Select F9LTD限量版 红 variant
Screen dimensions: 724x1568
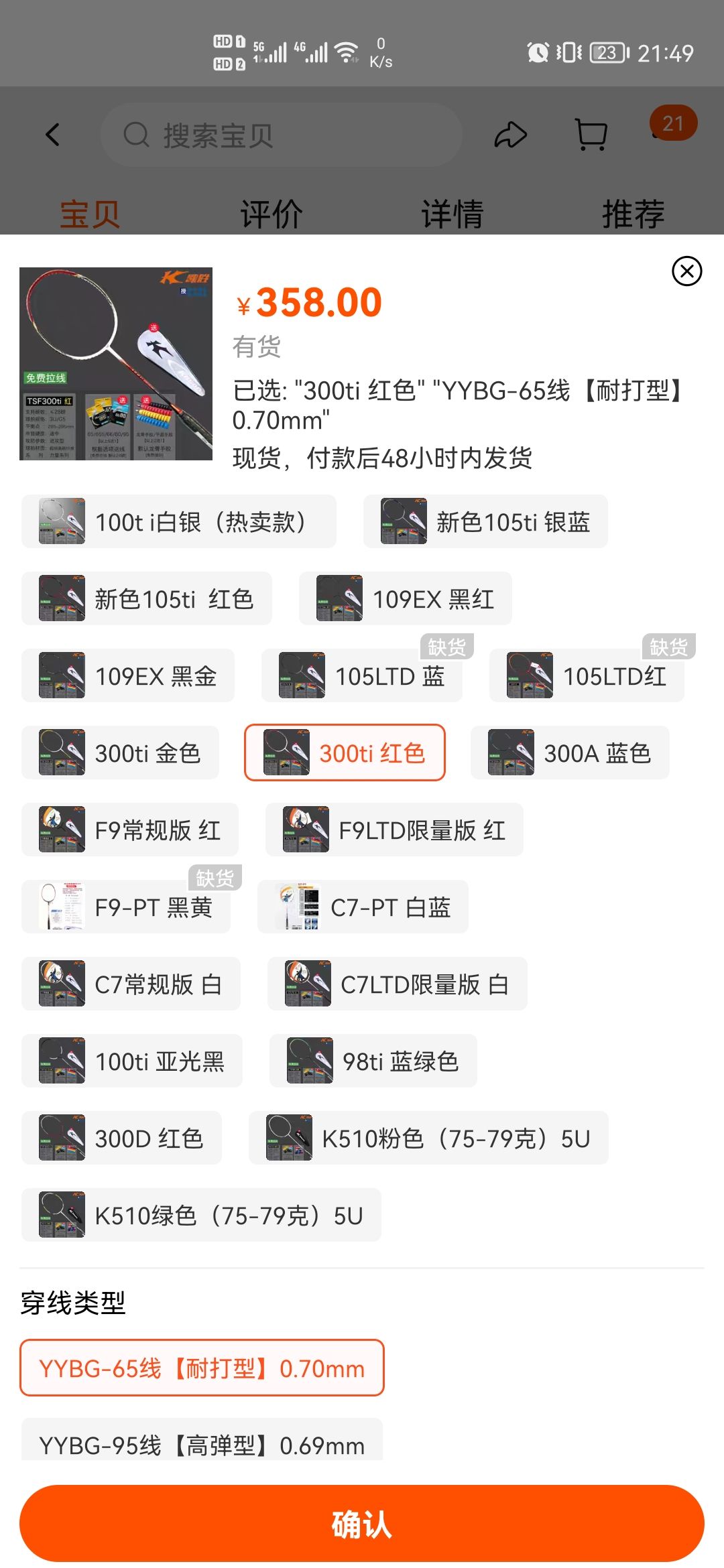tap(394, 830)
